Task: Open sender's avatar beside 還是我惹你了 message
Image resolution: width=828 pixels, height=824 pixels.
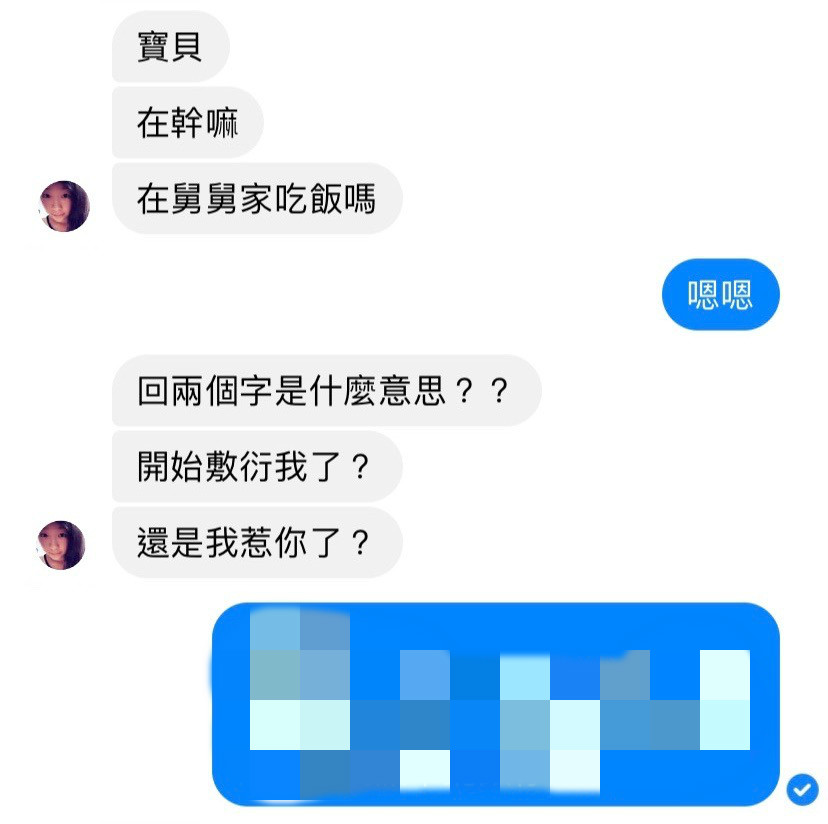Action: [x=62, y=545]
